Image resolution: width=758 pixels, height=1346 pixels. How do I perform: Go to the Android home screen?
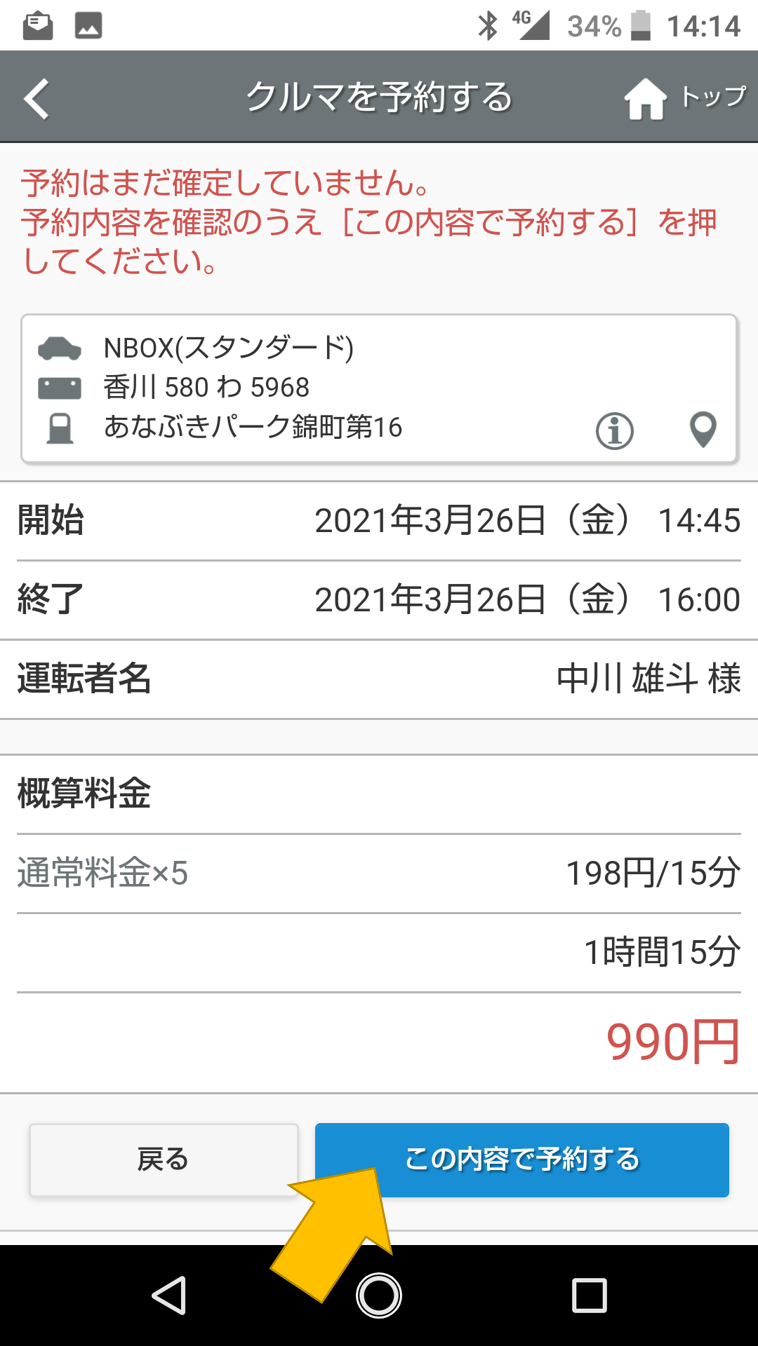click(x=379, y=1295)
